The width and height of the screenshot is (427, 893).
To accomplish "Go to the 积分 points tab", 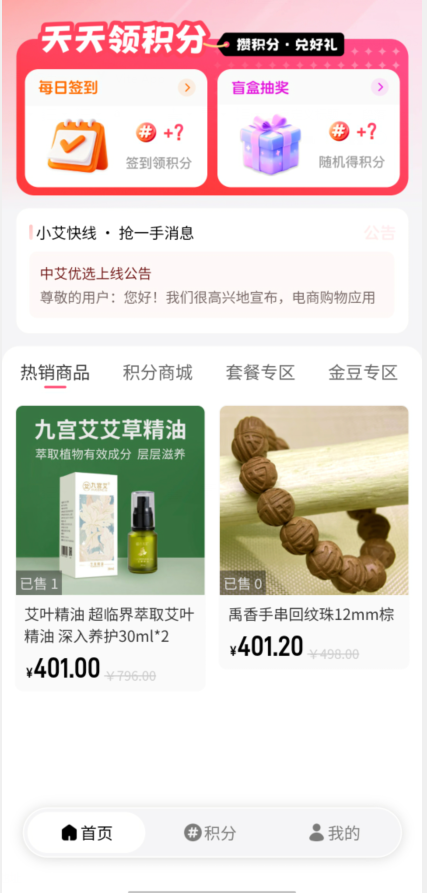I will click(x=210, y=833).
